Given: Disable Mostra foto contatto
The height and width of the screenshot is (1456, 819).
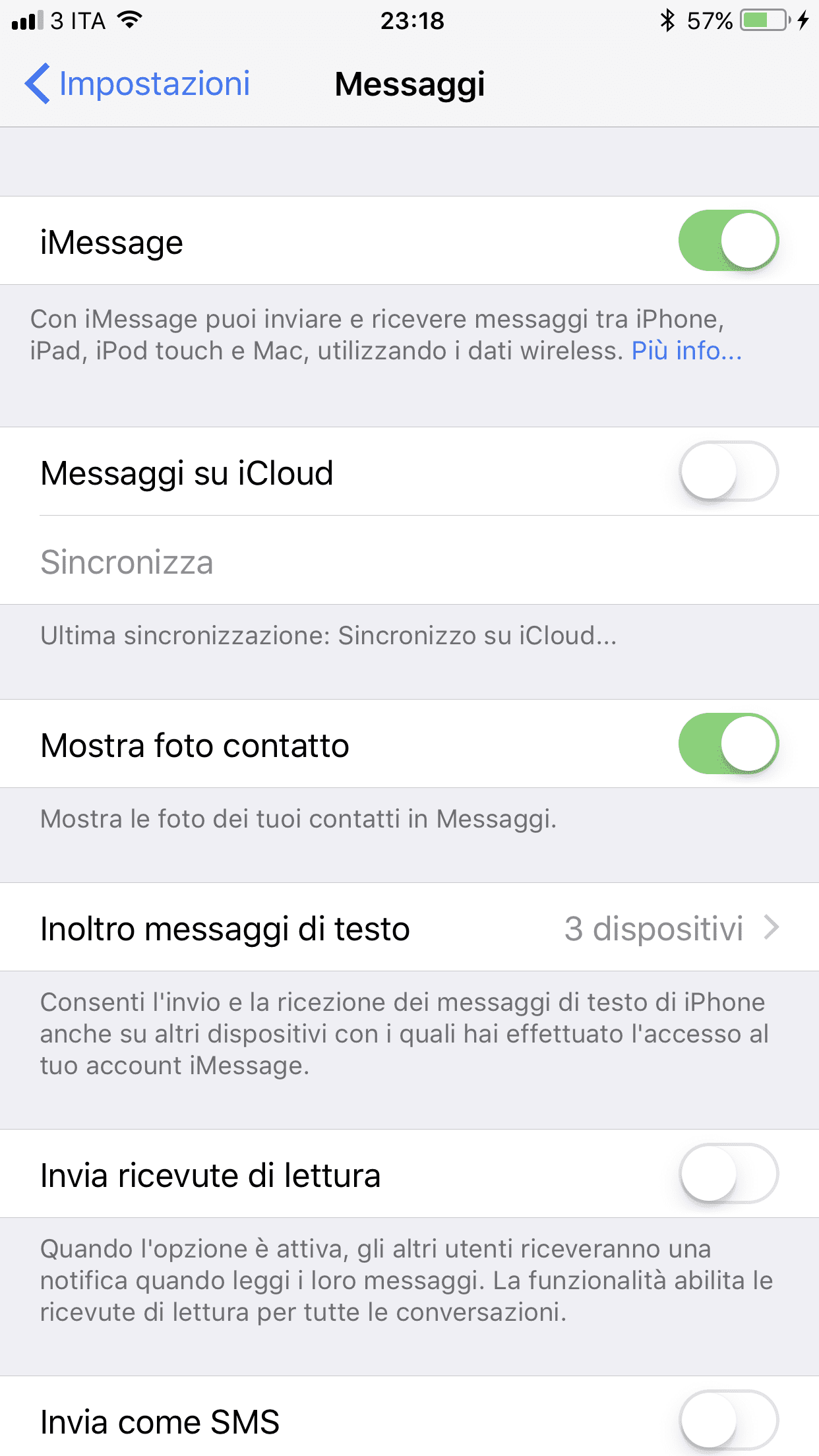Looking at the screenshot, I should pos(729,744).
